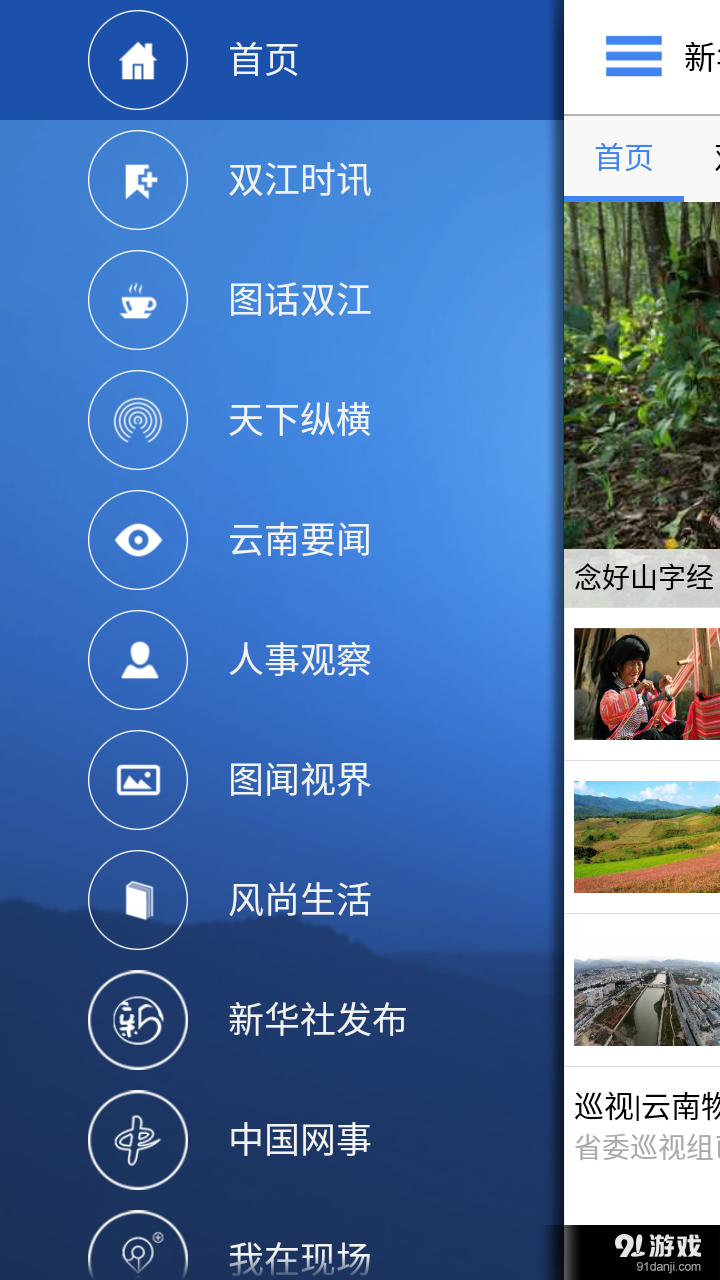Select the signal icon for 天下纵横
This screenshot has width=720, height=1280.
[x=138, y=420]
